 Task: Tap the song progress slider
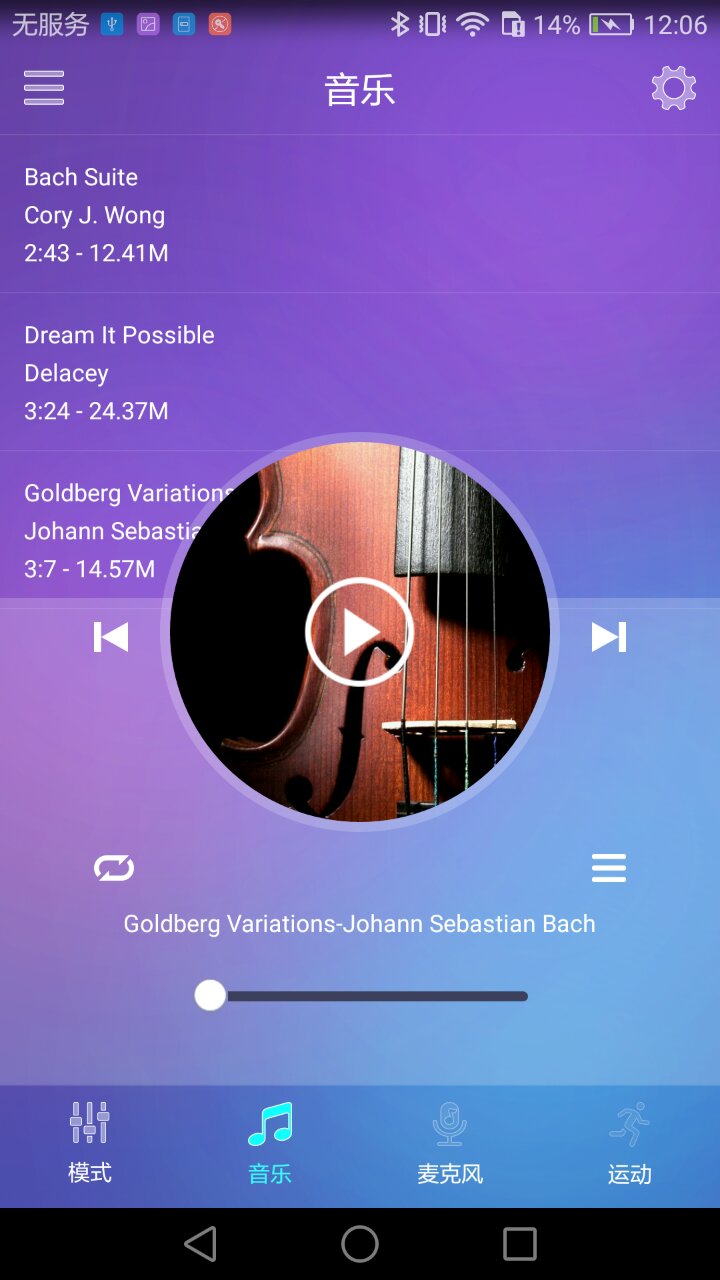[x=370, y=996]
